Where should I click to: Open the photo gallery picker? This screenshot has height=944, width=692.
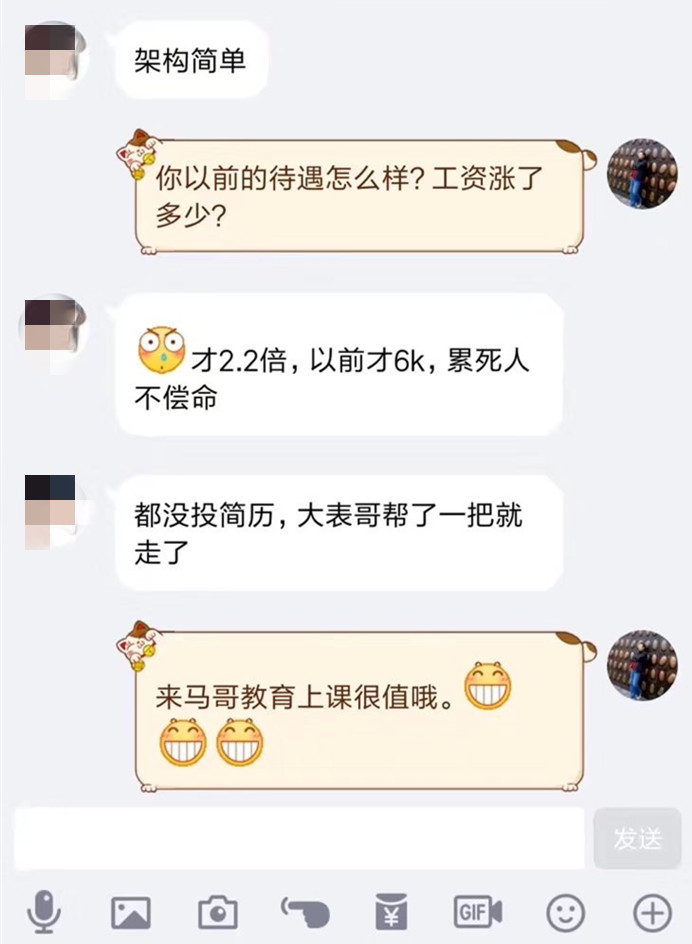131,911
